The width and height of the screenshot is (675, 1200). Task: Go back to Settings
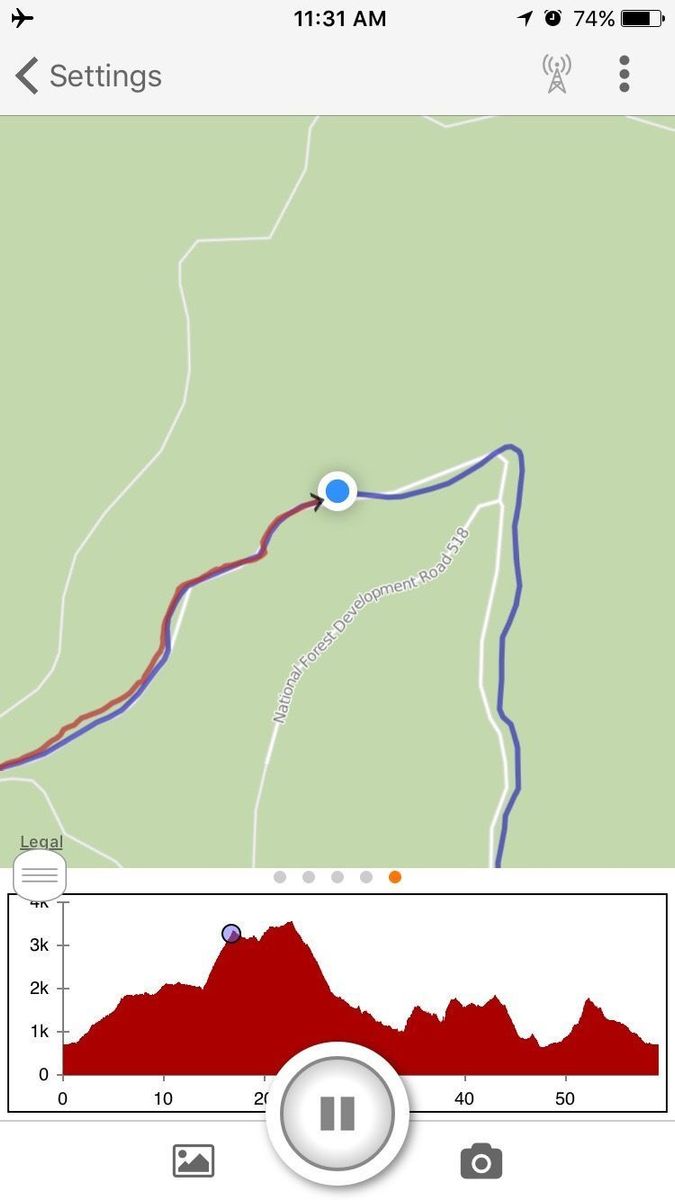(x=88, y=76)
